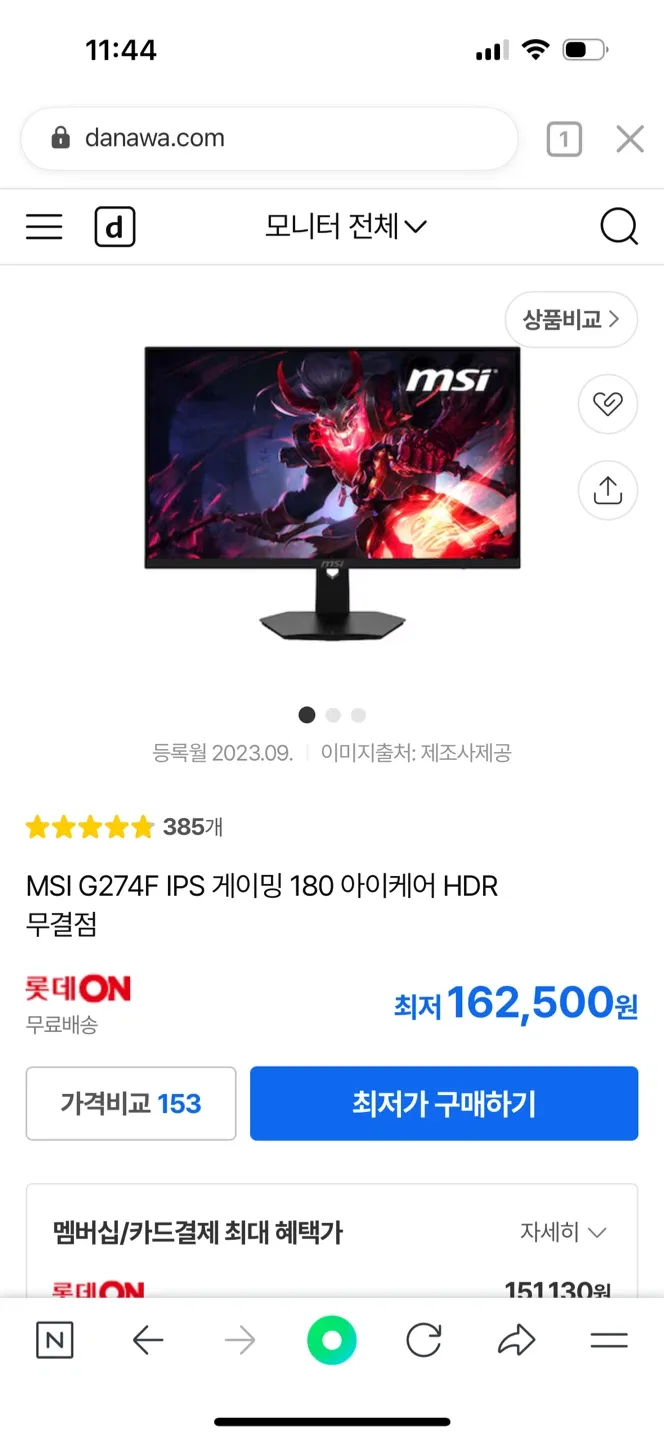Expand 자세히 benefit details
The image size is (664, 1440).
click(x=563, y=1232)
